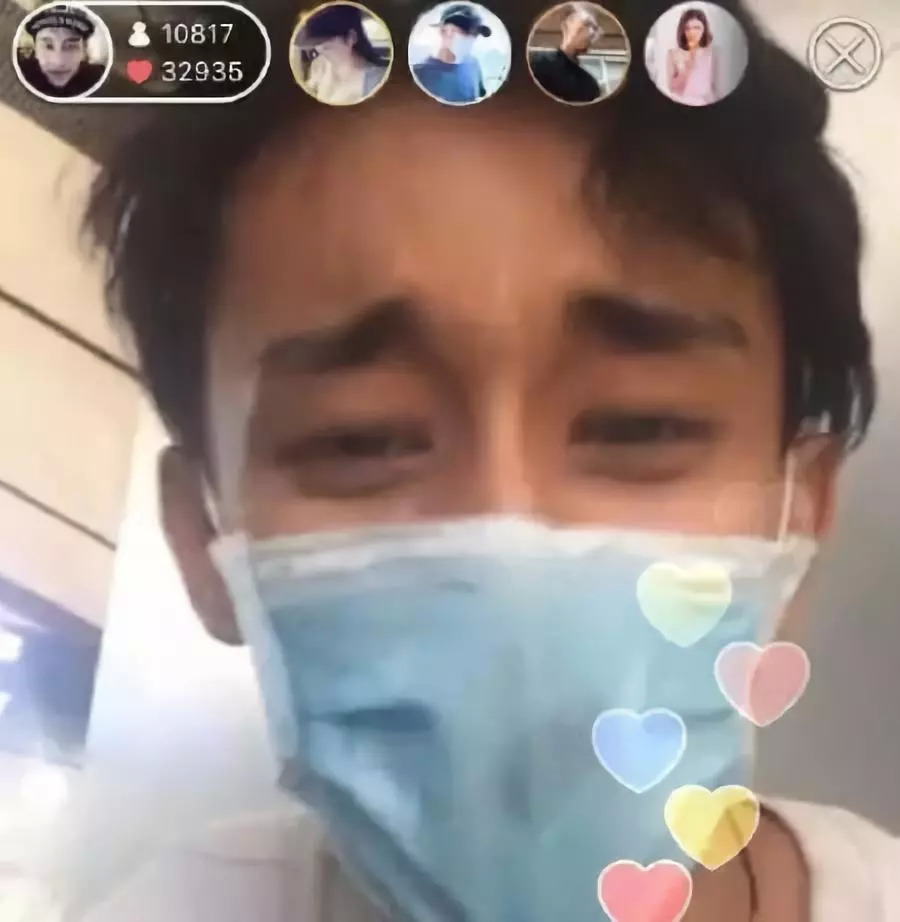Open the first viewer avatar beside the counters
Viewport: 900px width, 922px height.
(x=341, y=54)
